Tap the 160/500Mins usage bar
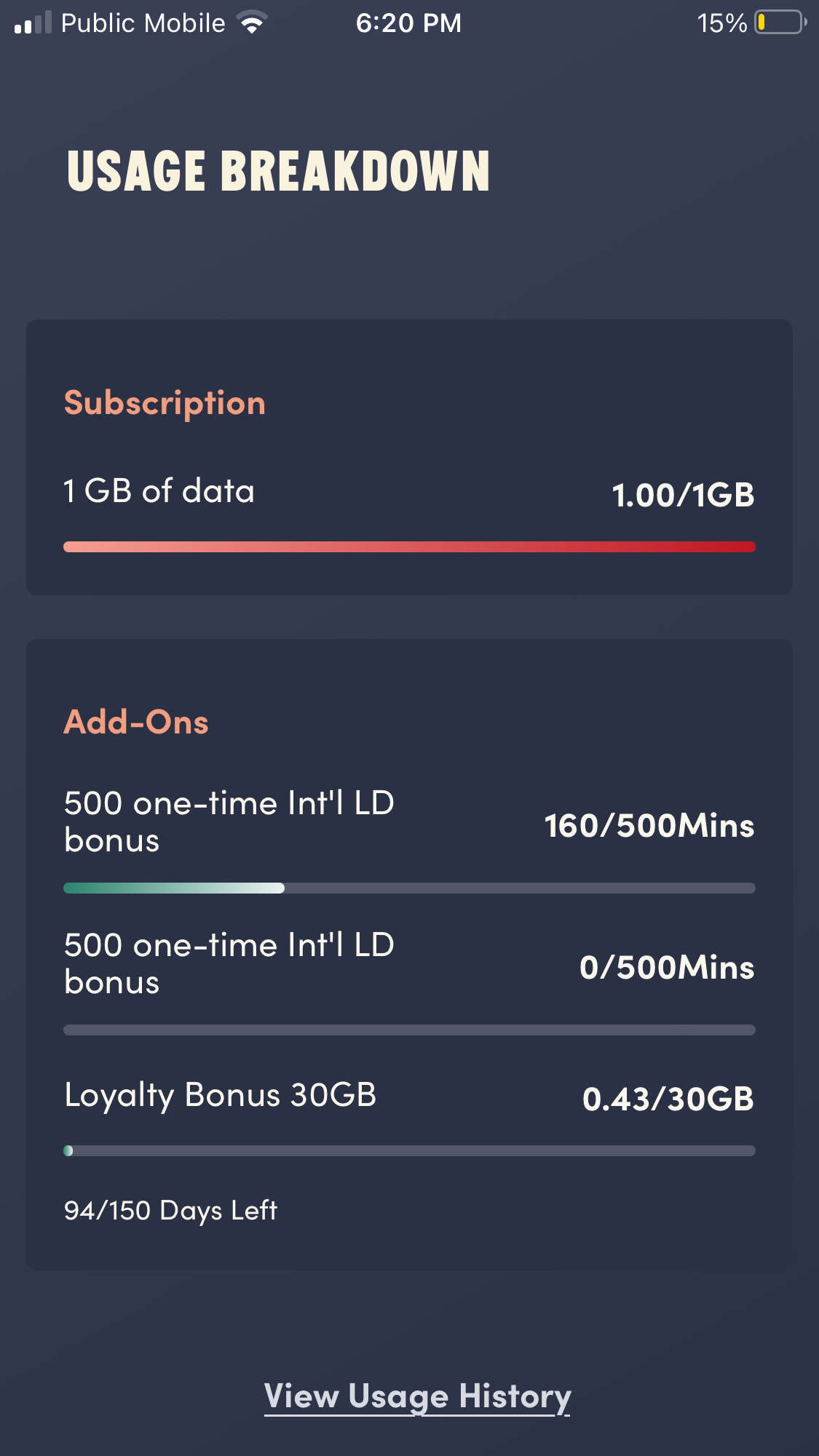819x1456 pixels. pyautogui.click(x=409, y=887)
